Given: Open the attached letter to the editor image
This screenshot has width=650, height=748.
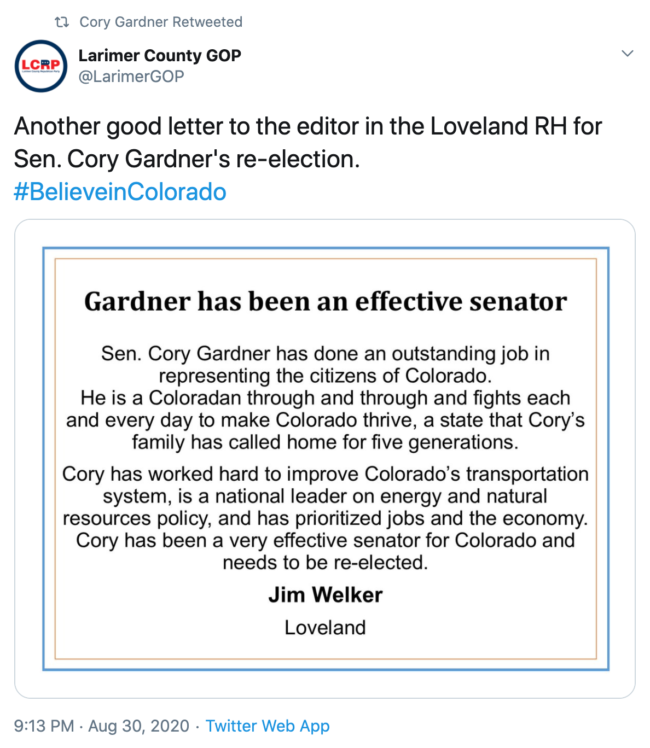Looking at the screenshot, I should tap(324, 457).
